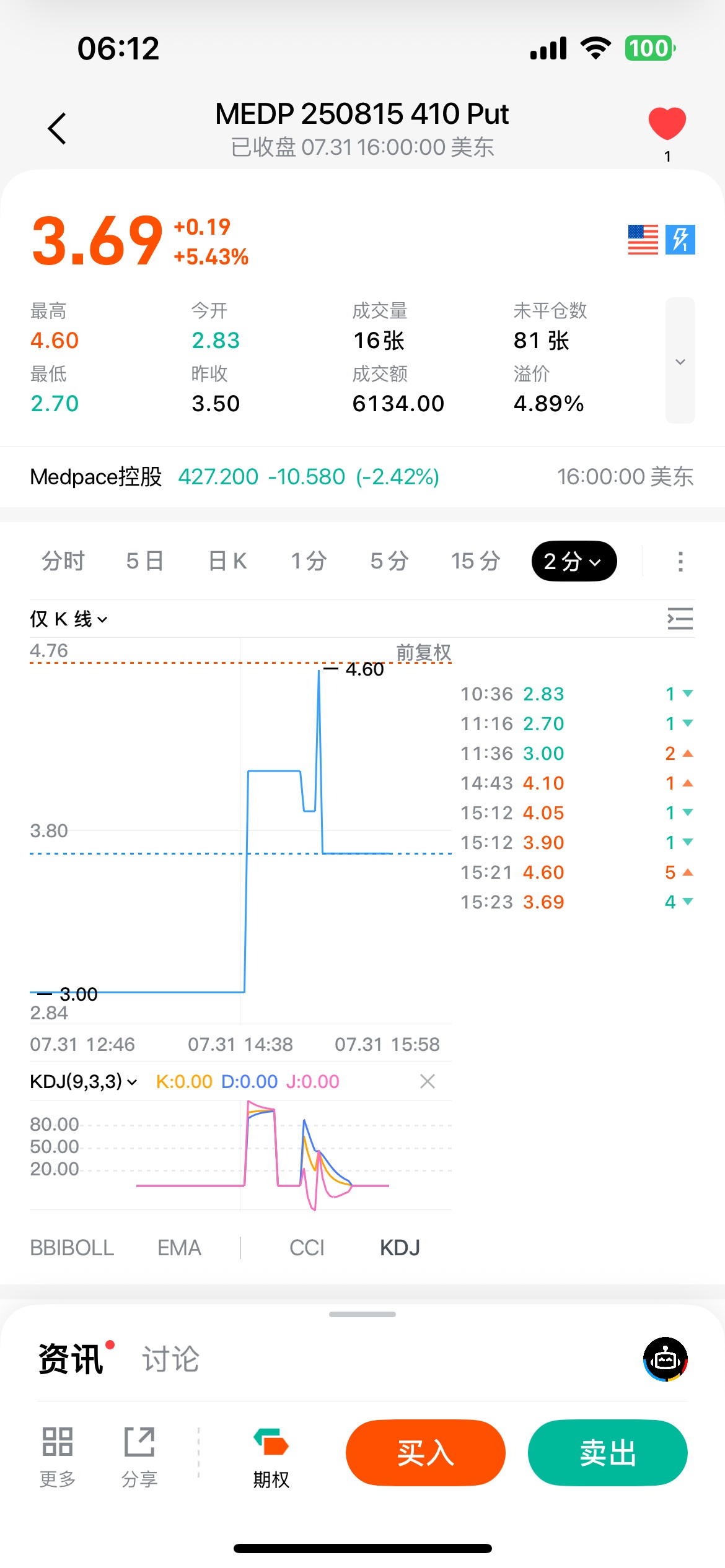Go back using the top-left arrow
The width and height of the screenshot is (725, 1568).
[57, 129]
